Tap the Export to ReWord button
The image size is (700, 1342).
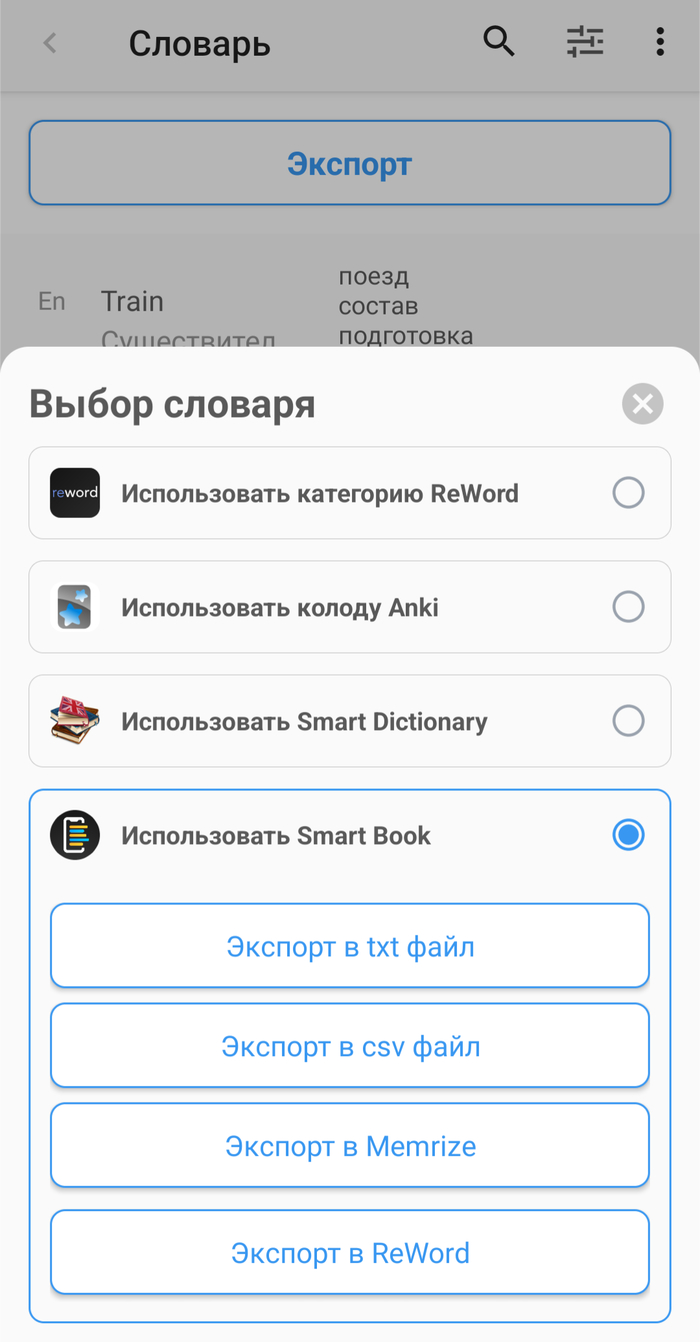pos(350,1253)
